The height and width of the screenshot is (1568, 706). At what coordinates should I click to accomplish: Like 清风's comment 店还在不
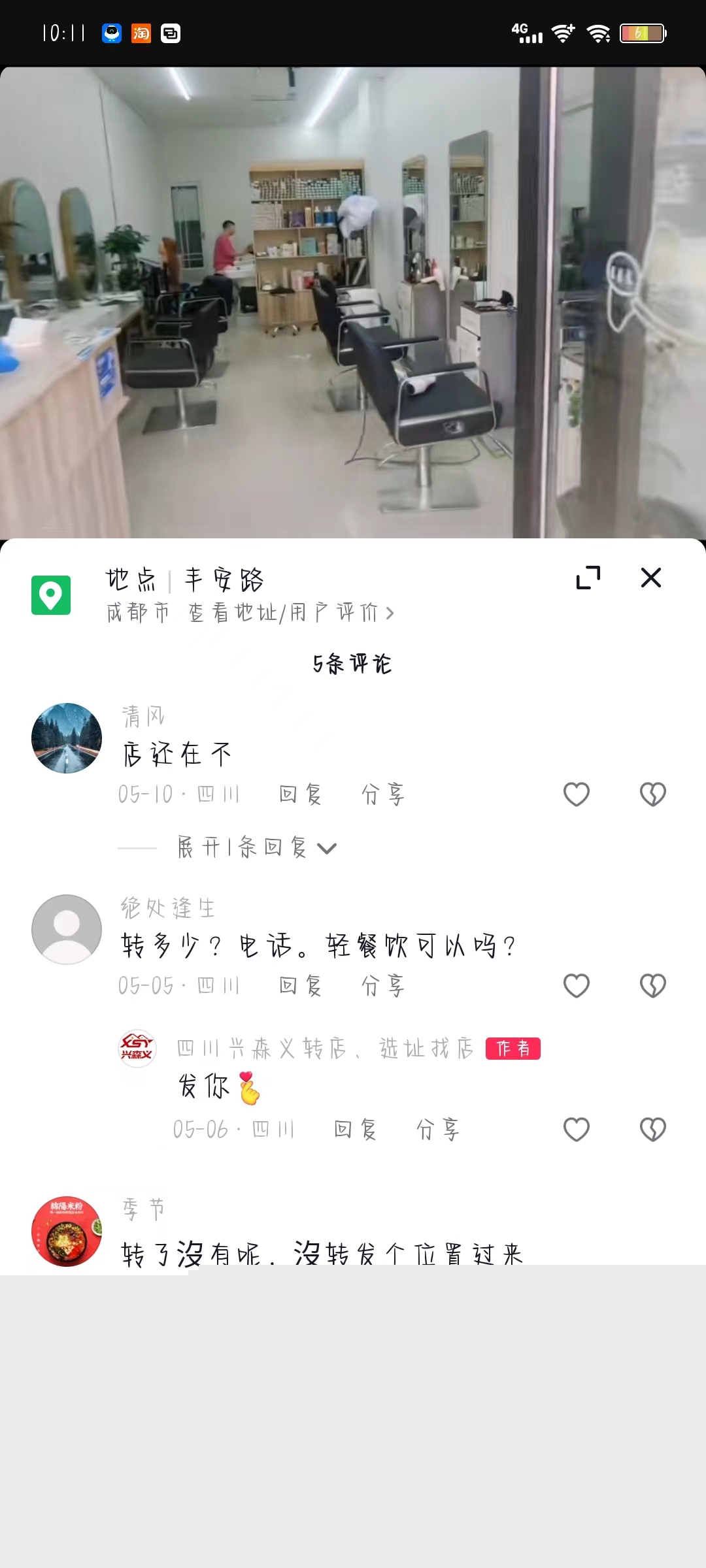[x=576, y=794]
